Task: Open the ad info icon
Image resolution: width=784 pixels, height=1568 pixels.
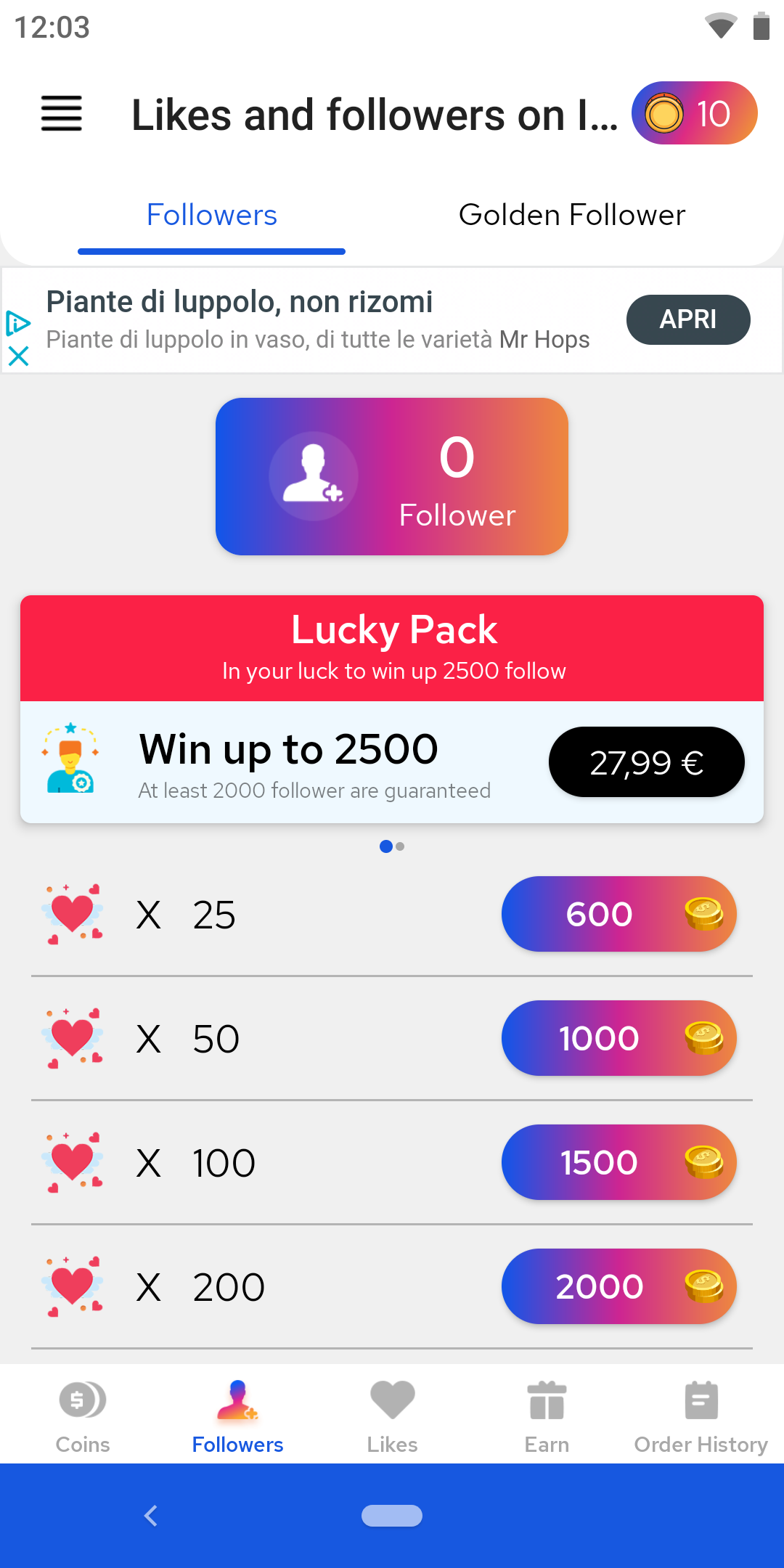Action: tap(18, 323)
